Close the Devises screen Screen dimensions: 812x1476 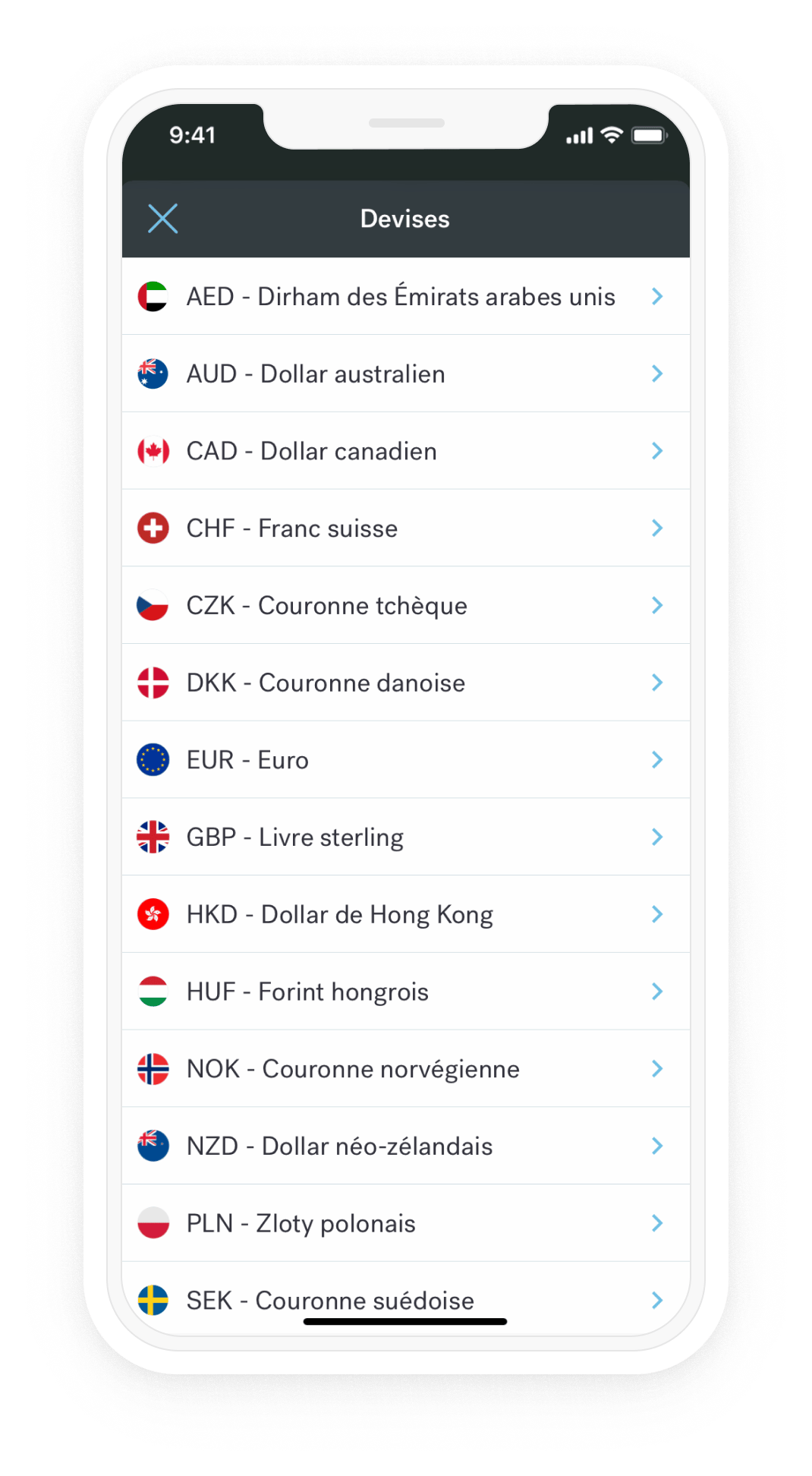pos(162,219)
